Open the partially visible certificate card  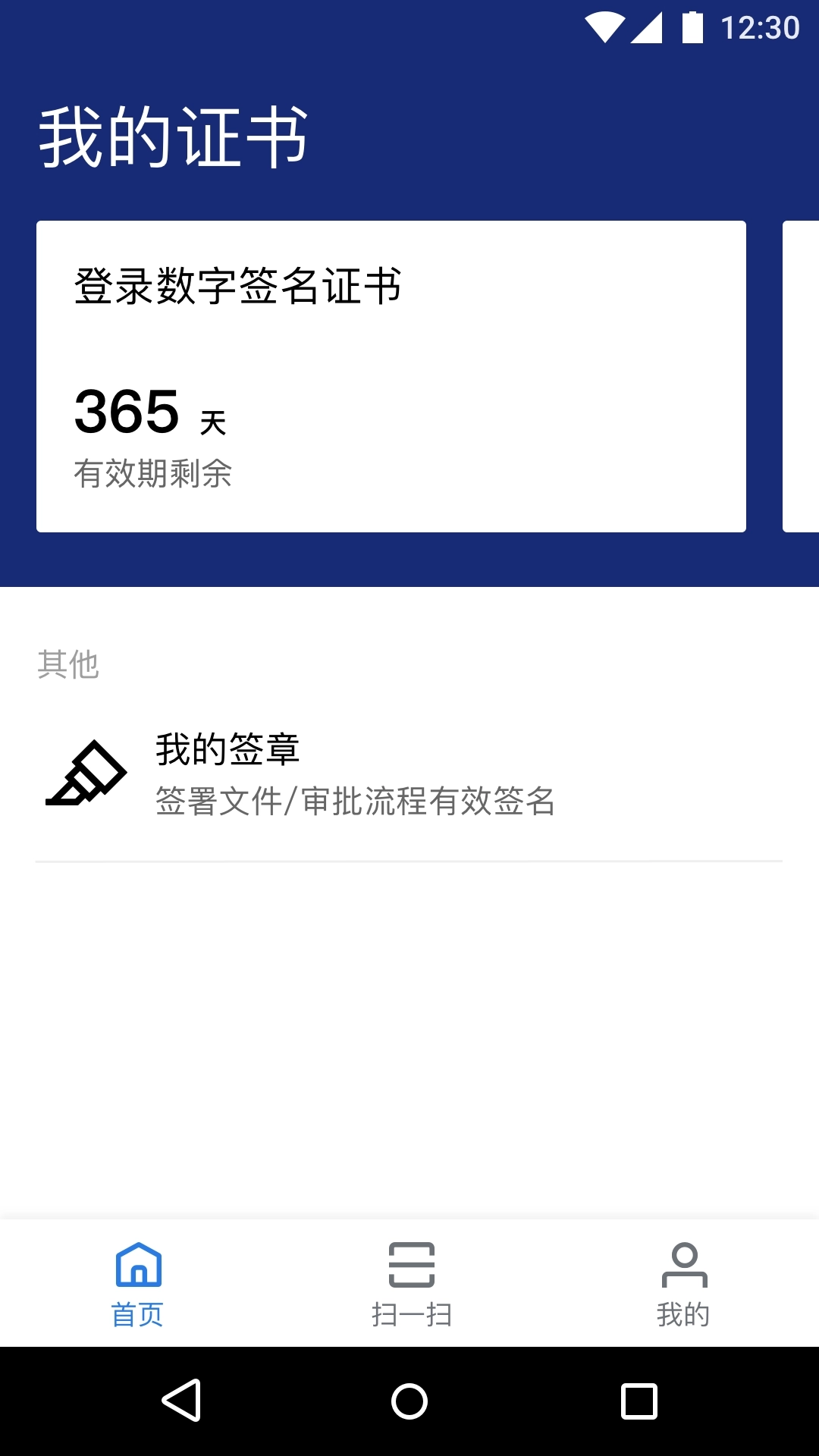[x=802, y=375]
